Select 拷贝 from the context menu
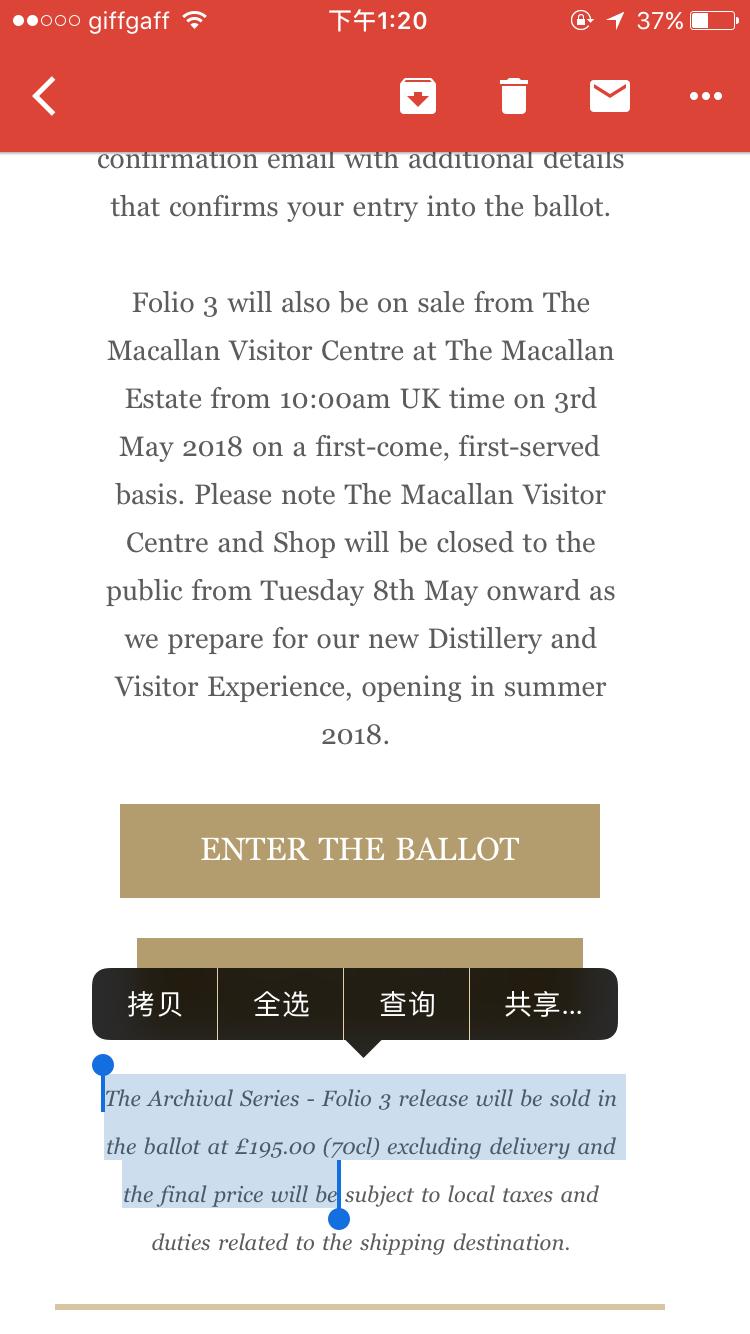This screenshot has width=750, height=1334. (x=154, y=1004)
